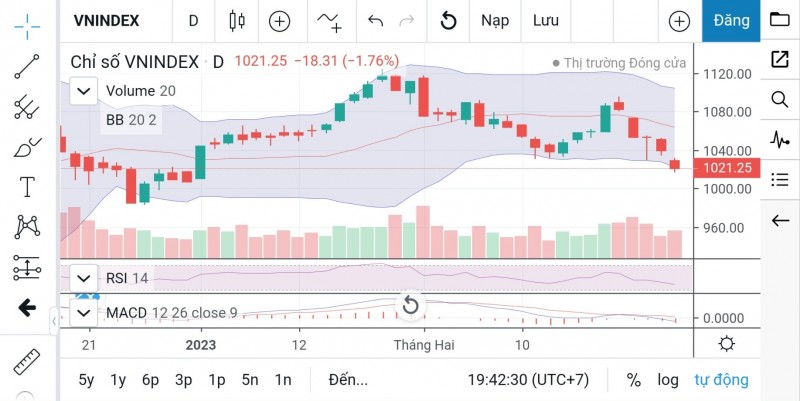Toggle the tự động auto scale
Image resolution: width=800 pixels, height=401 pixels.
722,380
